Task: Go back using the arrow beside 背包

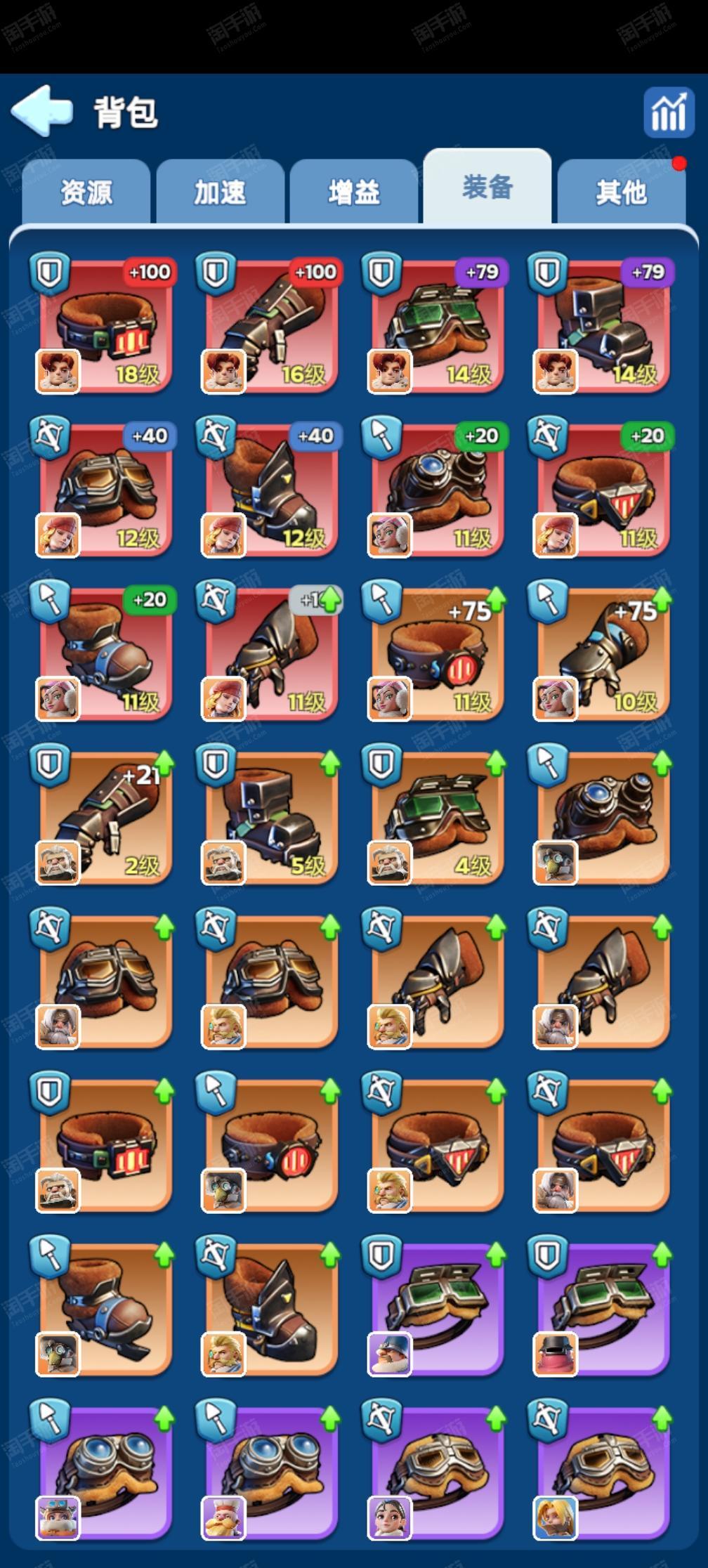Action: 41,110
